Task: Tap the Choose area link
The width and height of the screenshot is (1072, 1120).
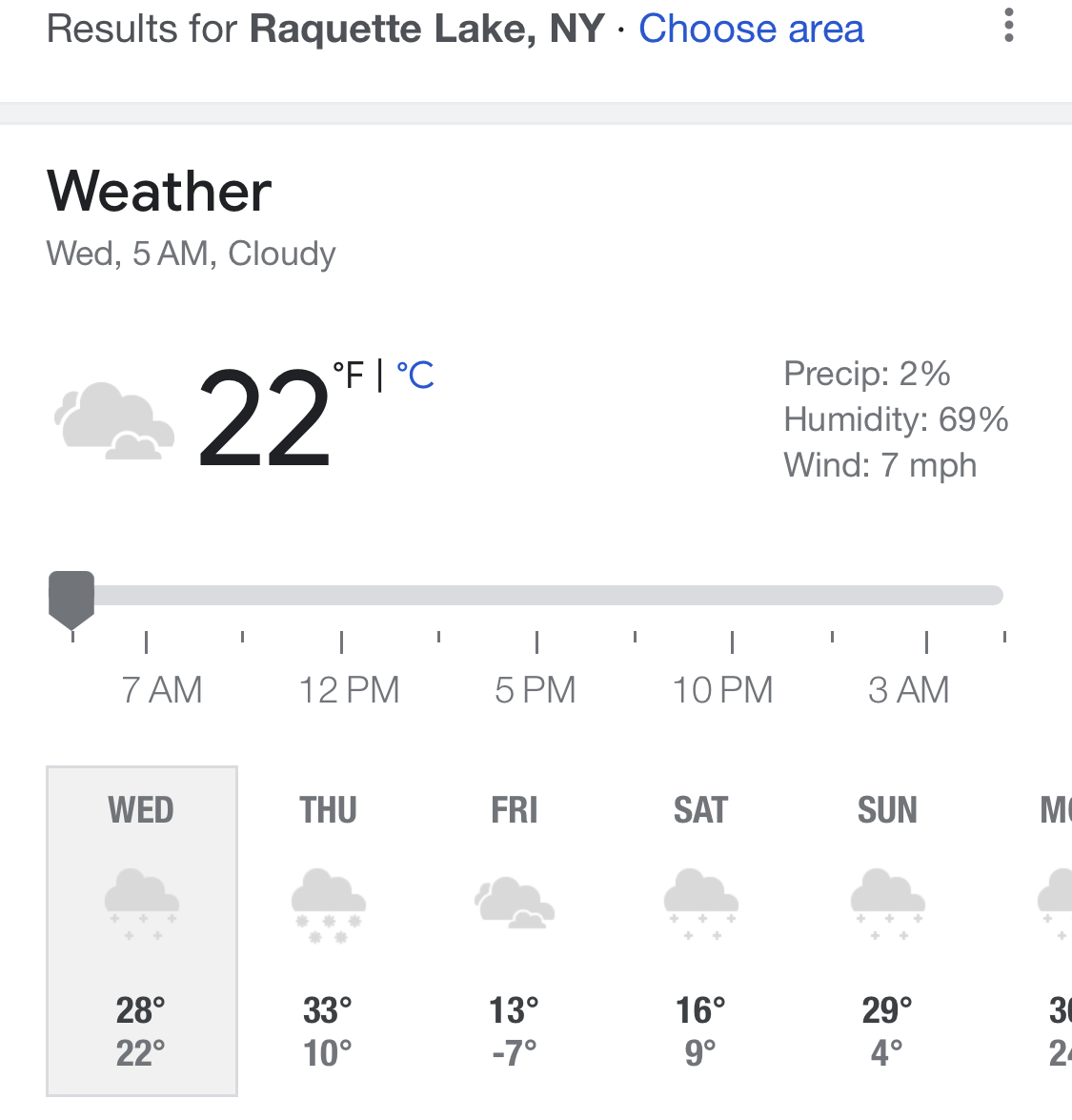Action: click(x=751, y=29)
